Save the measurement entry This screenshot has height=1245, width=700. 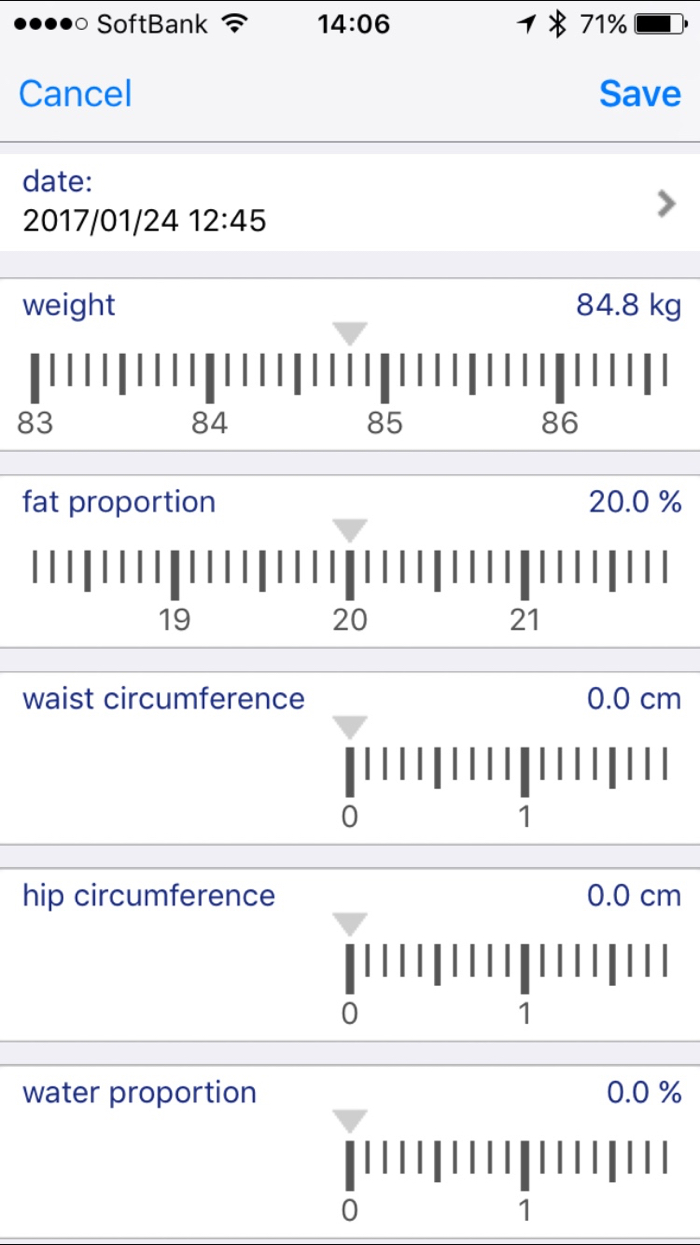(x=640, y=94)
